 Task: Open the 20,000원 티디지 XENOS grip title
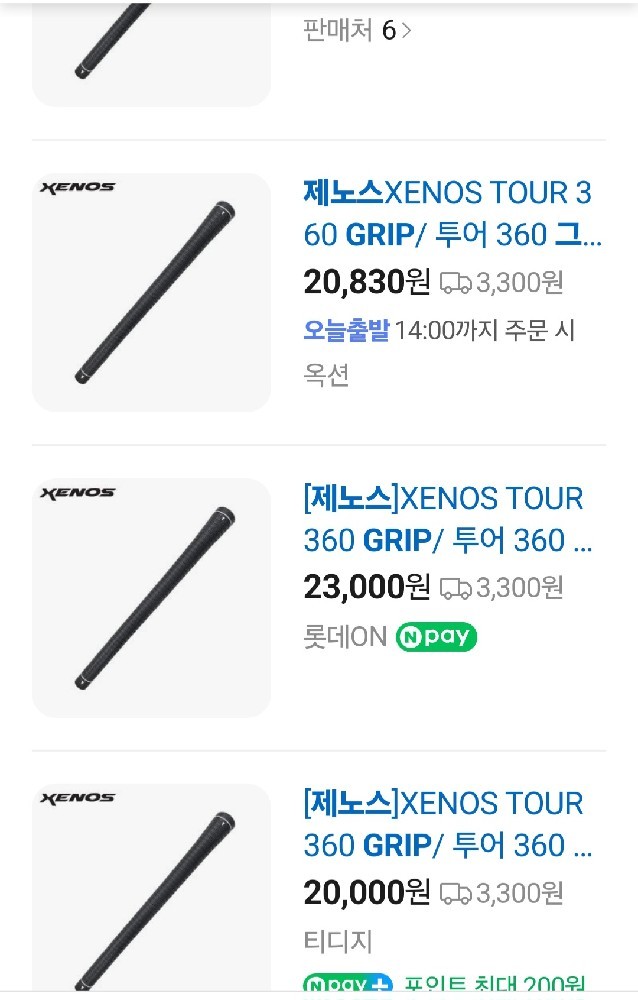pyautogui.click(x=448, y=825)
